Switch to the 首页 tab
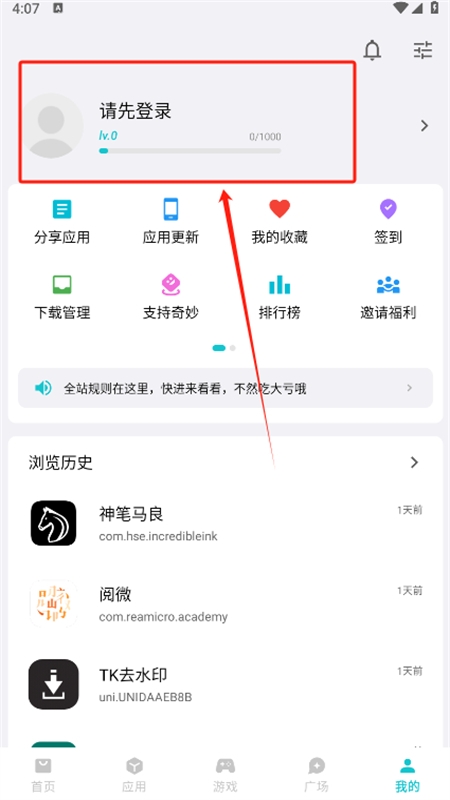Image resolution: width=450 pixels, height=800 pixels. (x=43, y=774)
